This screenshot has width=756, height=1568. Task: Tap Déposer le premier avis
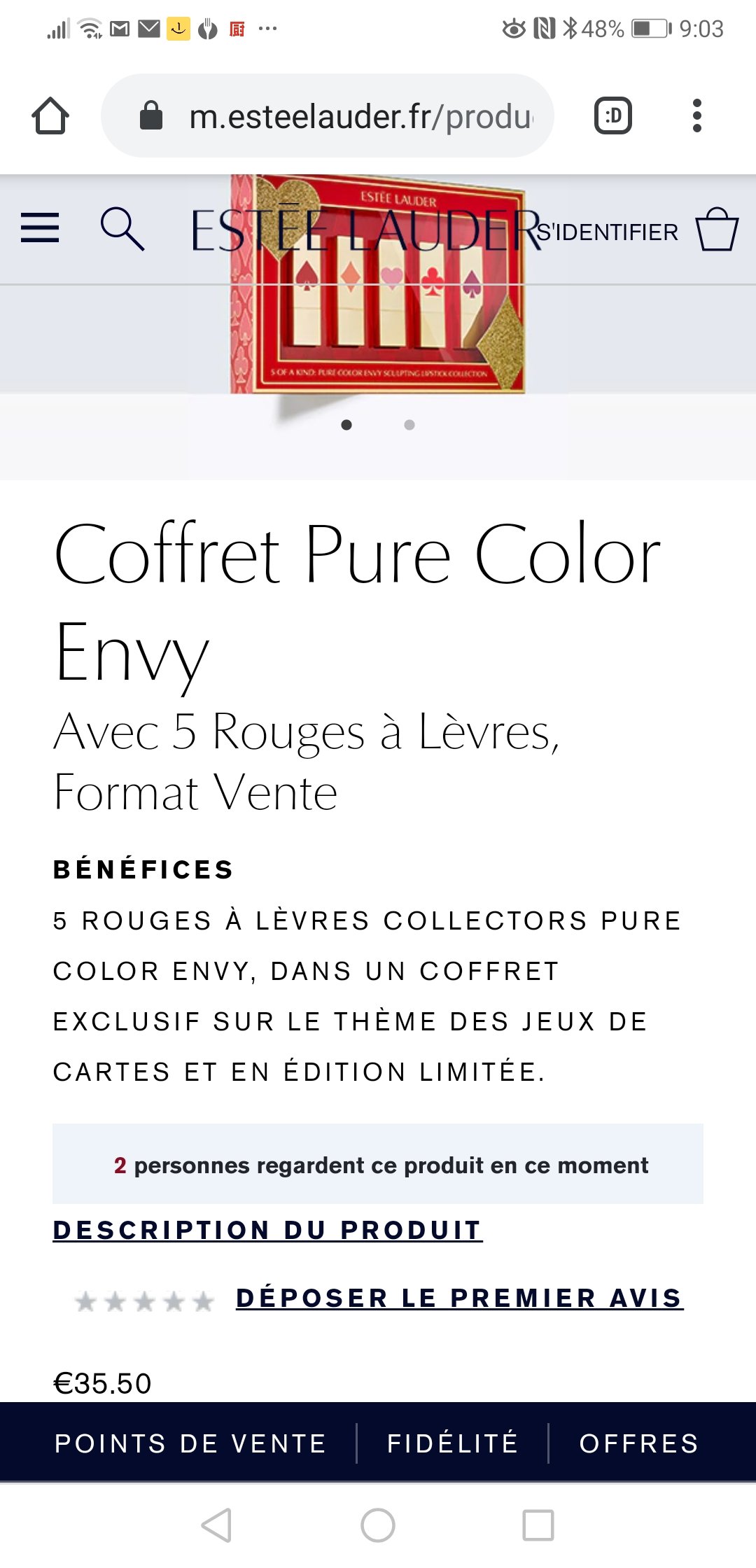point(459,1298)
